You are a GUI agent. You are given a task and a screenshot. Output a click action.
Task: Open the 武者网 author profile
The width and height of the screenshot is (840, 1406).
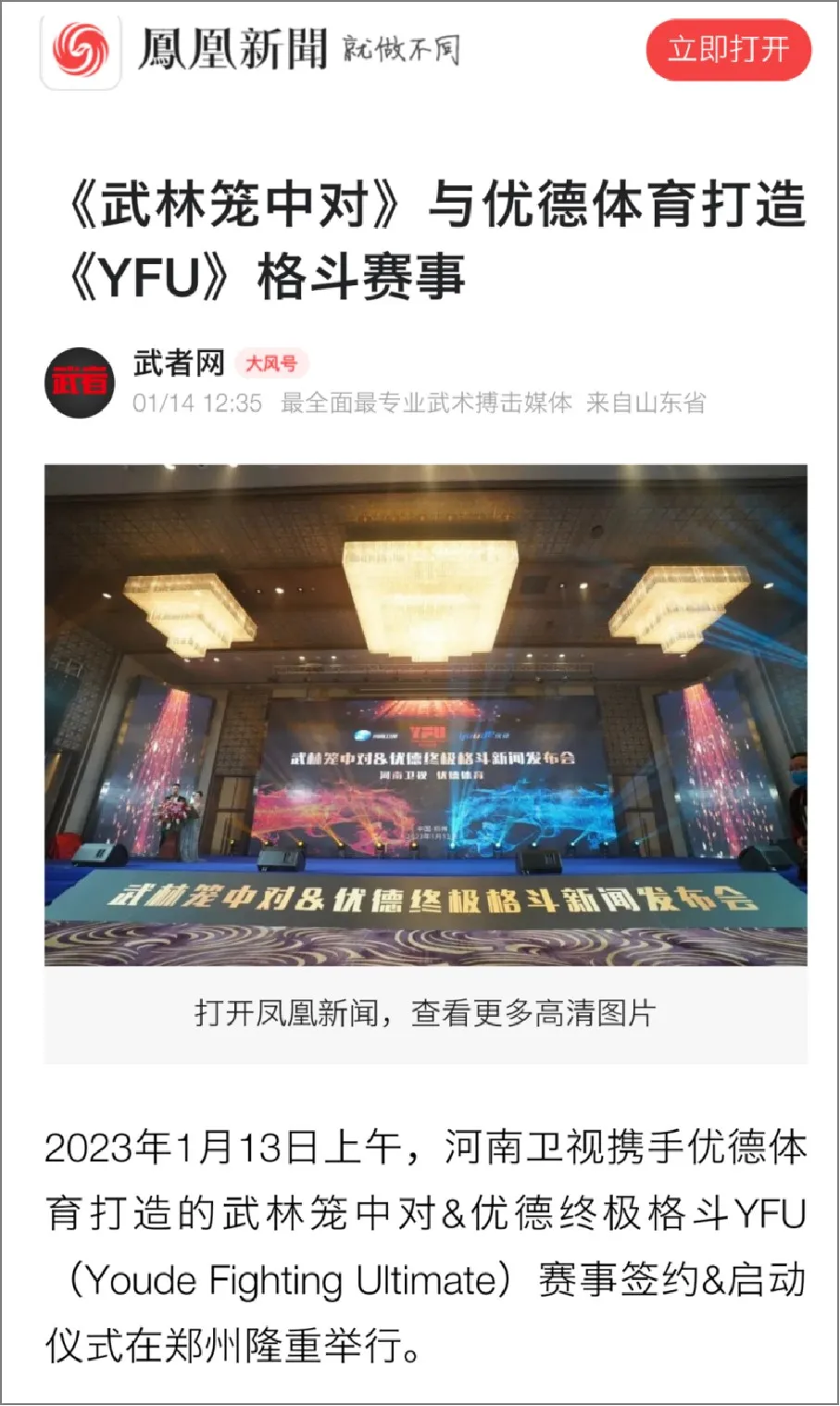tap(178, 362)
